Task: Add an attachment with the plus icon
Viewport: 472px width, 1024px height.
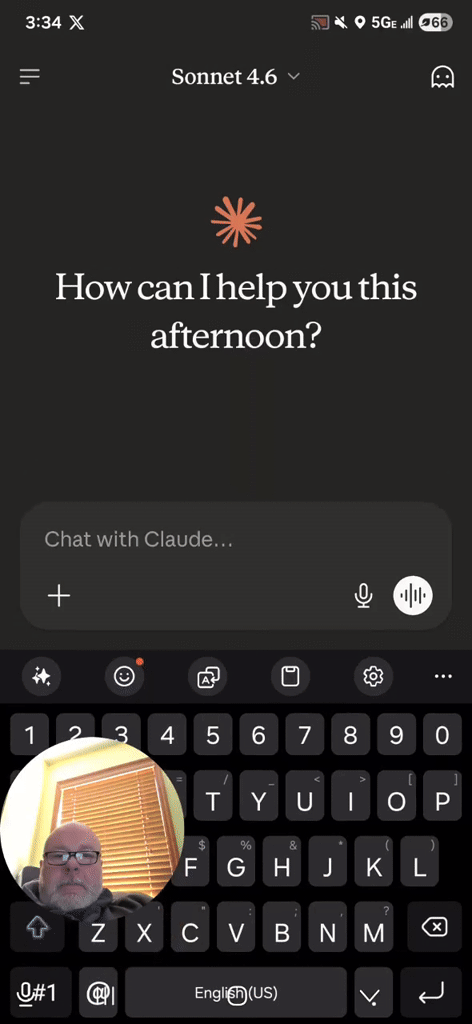Action: click(x=59, y=596)
